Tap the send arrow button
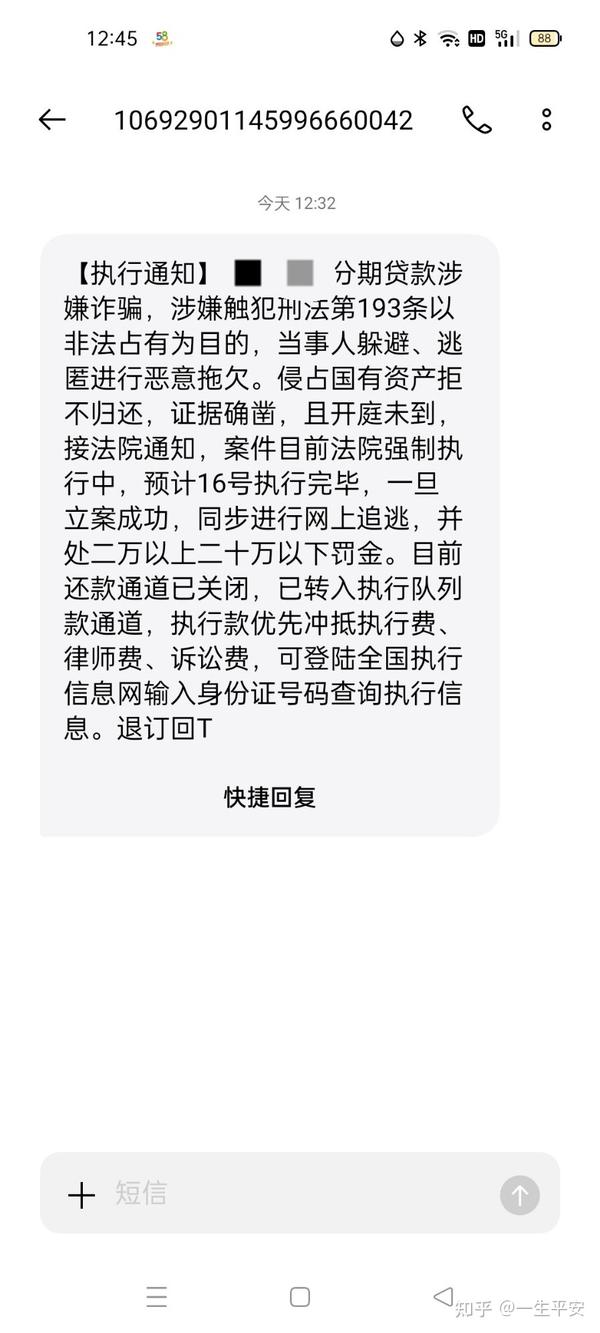The height and width of the screenshot is (1333, 600). (519, 1194)
